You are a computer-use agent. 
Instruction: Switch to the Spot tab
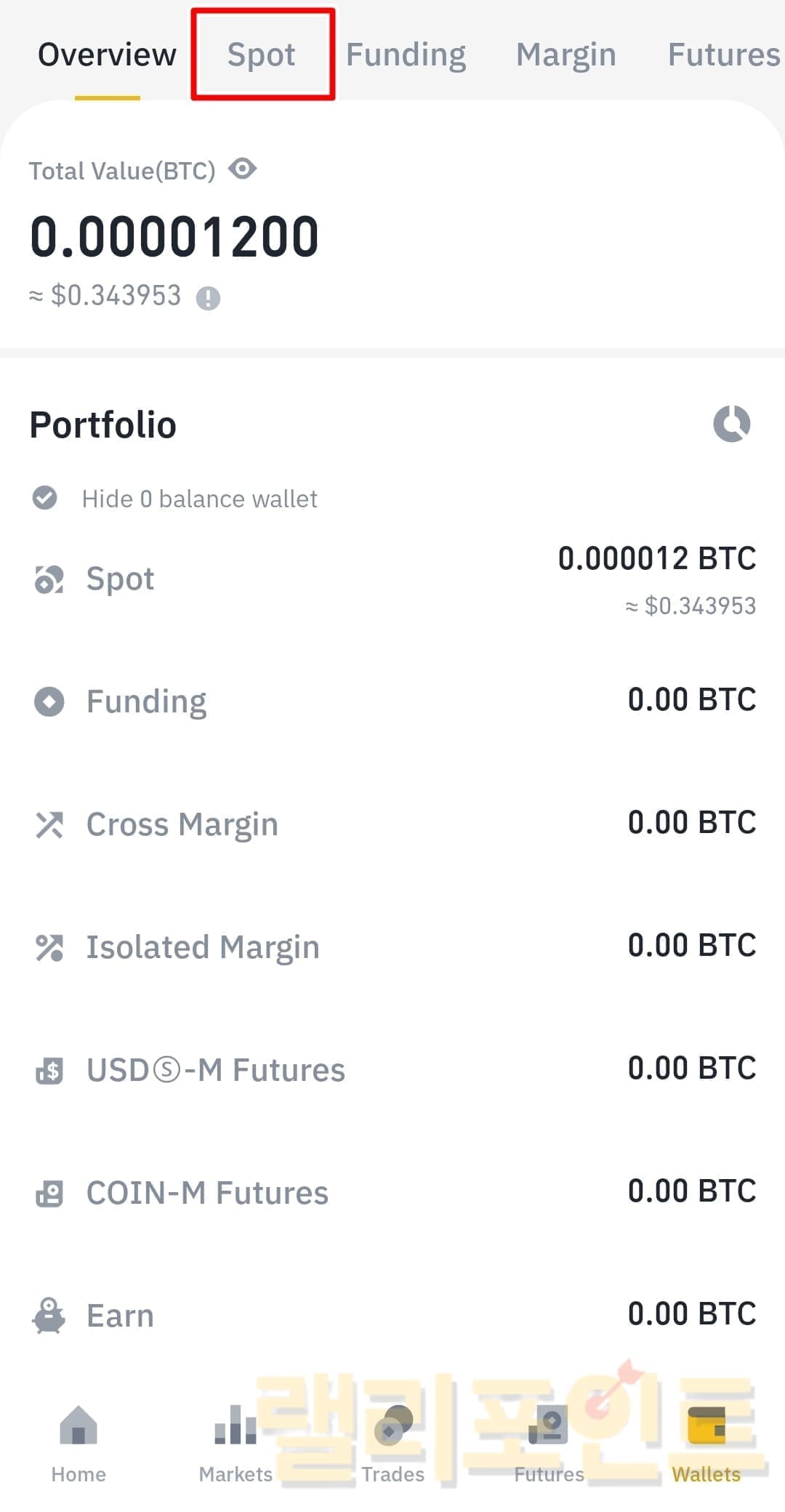262,55
